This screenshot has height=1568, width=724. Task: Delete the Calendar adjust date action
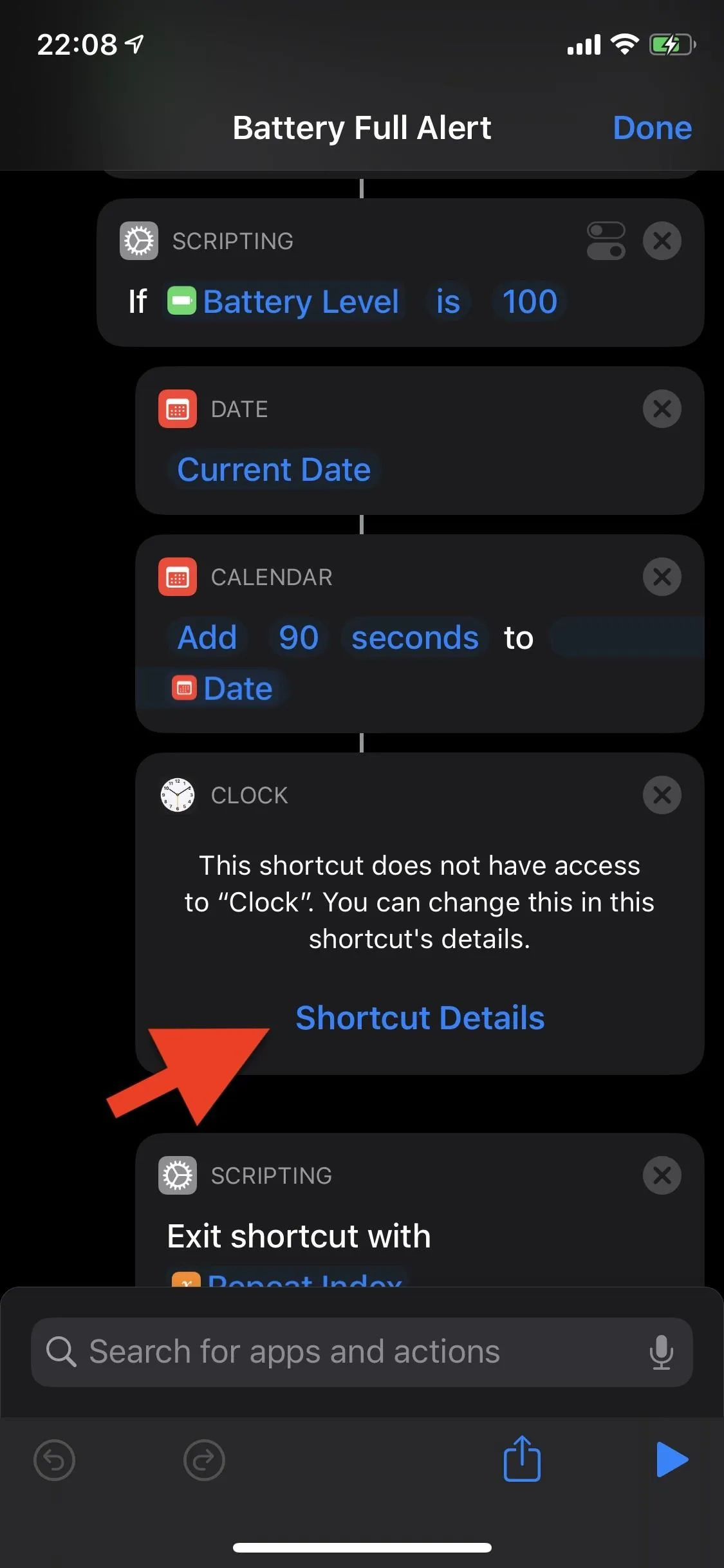(662, 577)
